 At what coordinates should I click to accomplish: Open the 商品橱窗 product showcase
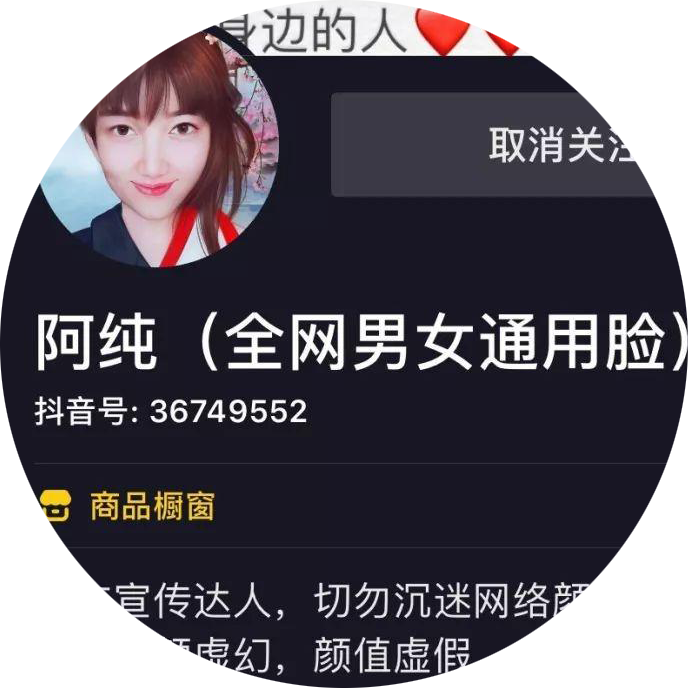click(128, 506)
